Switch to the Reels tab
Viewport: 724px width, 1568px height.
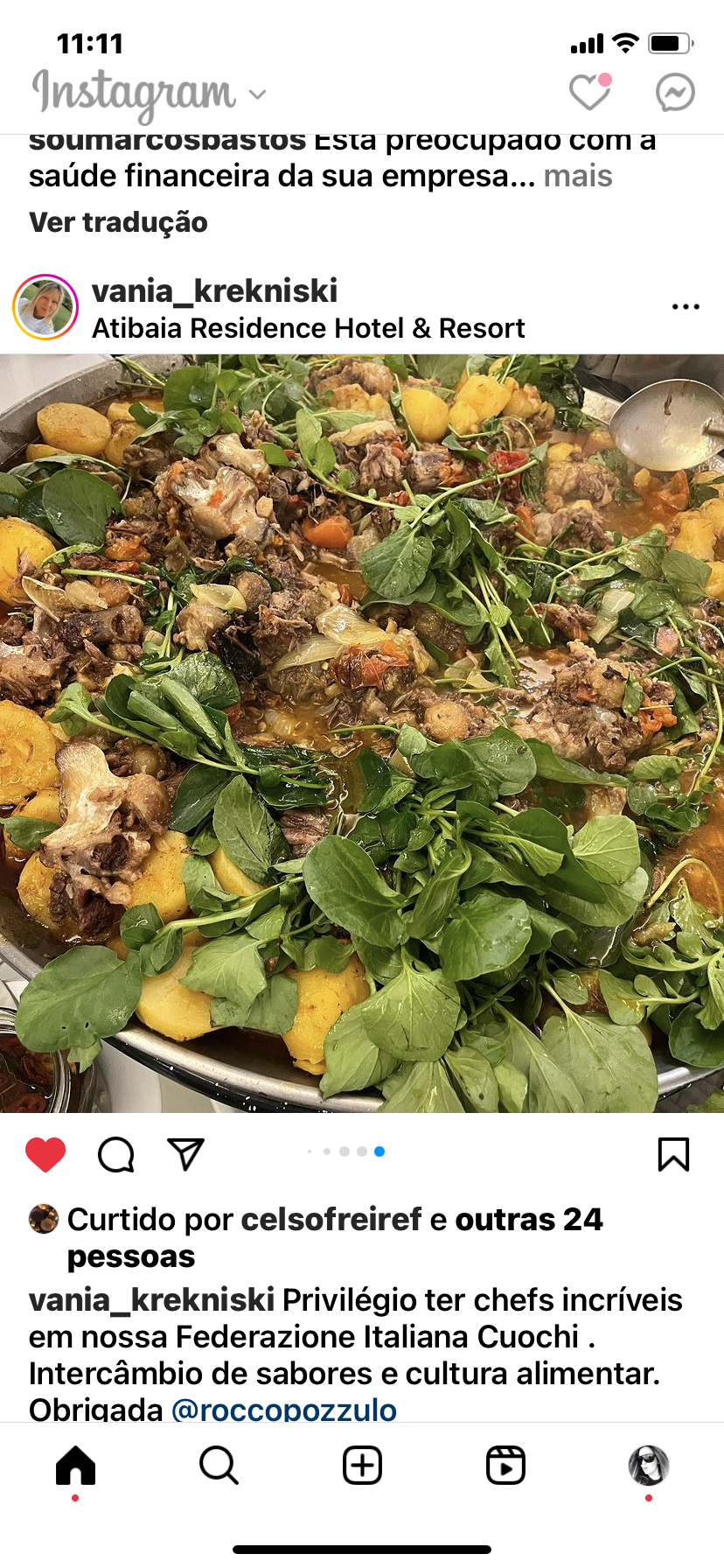coord(505,1465)
